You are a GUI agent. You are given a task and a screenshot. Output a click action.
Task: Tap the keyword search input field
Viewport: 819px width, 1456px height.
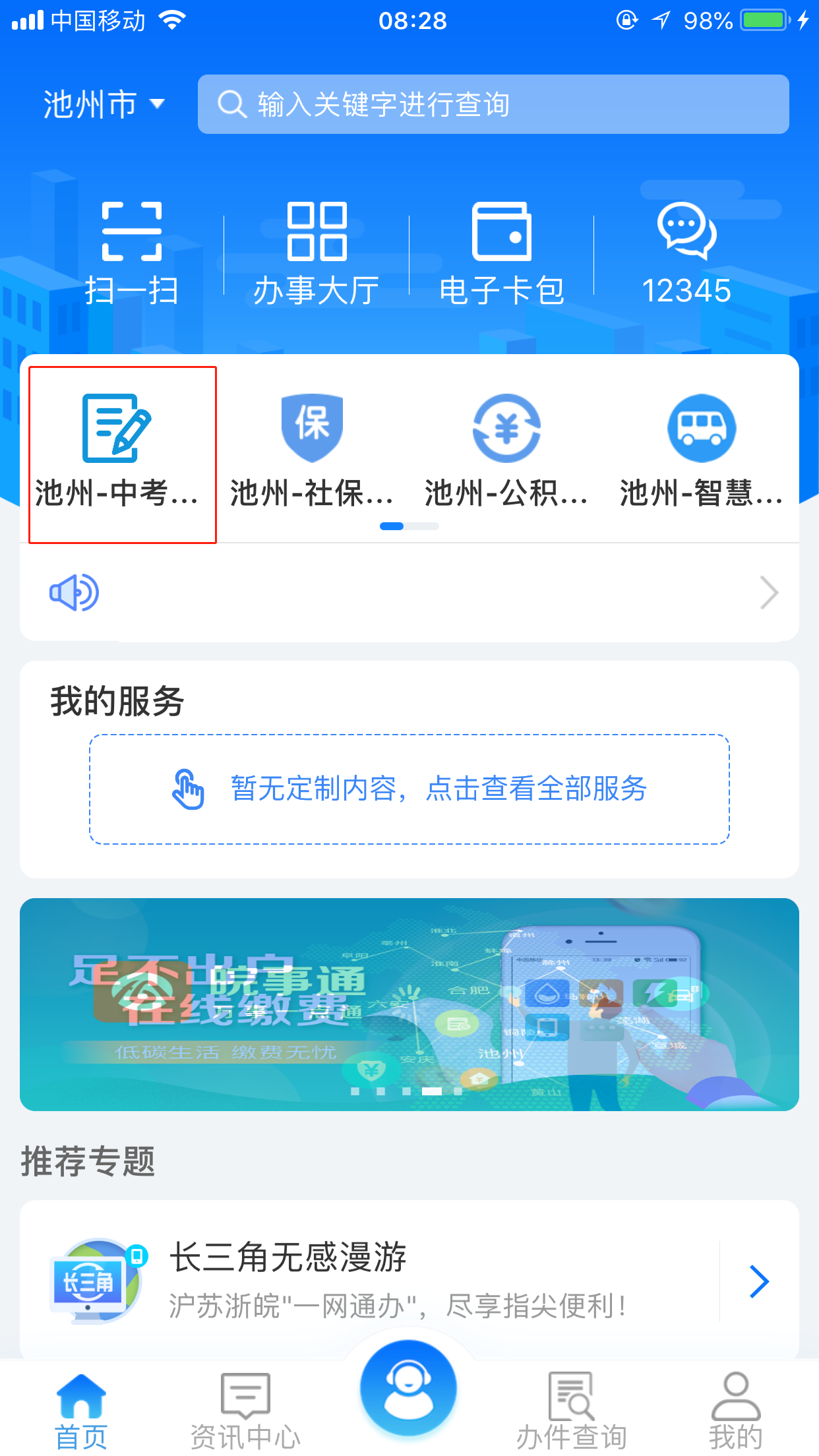click(x=493, y=104)
